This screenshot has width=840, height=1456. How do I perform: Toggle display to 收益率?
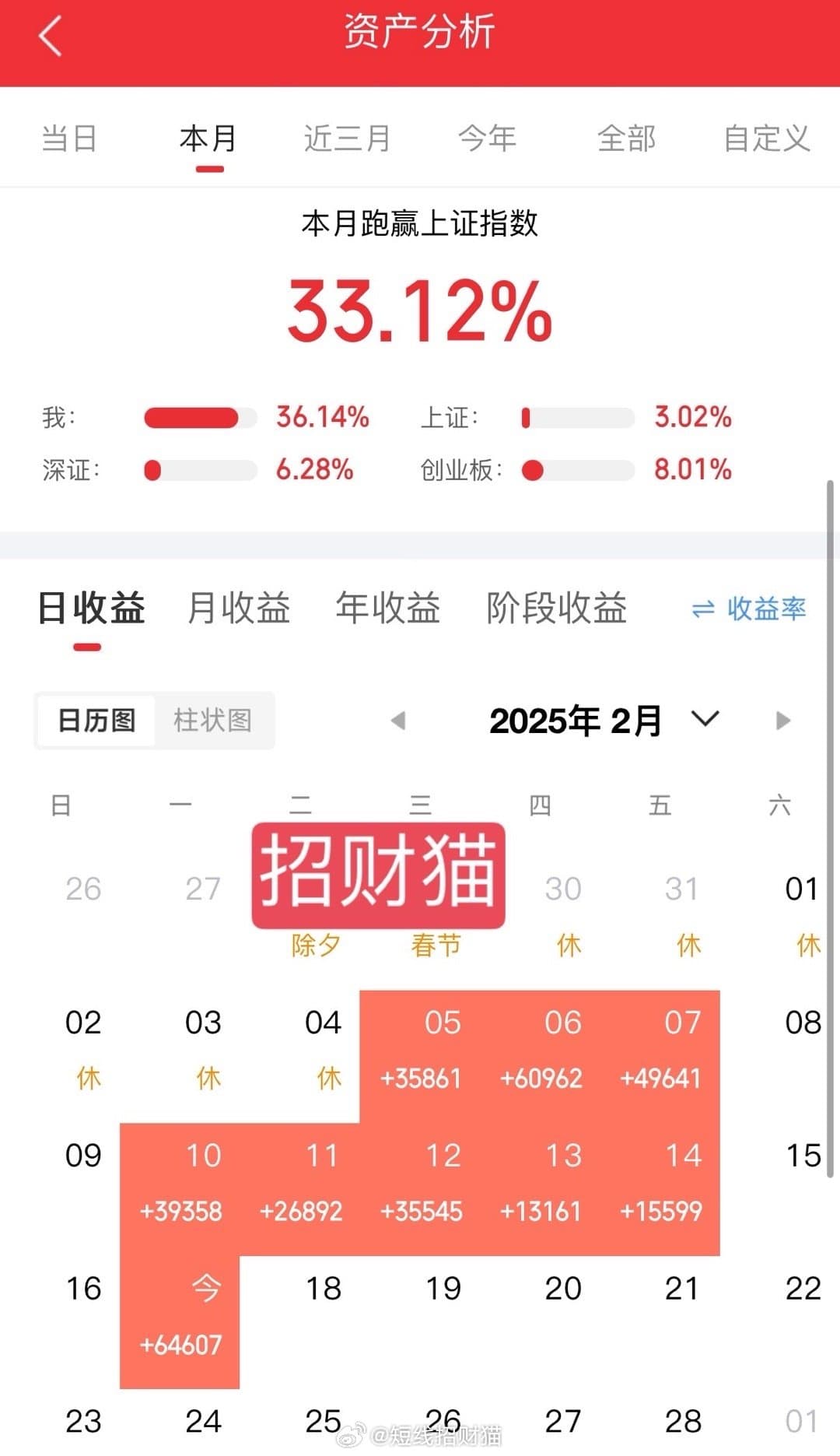748,609
